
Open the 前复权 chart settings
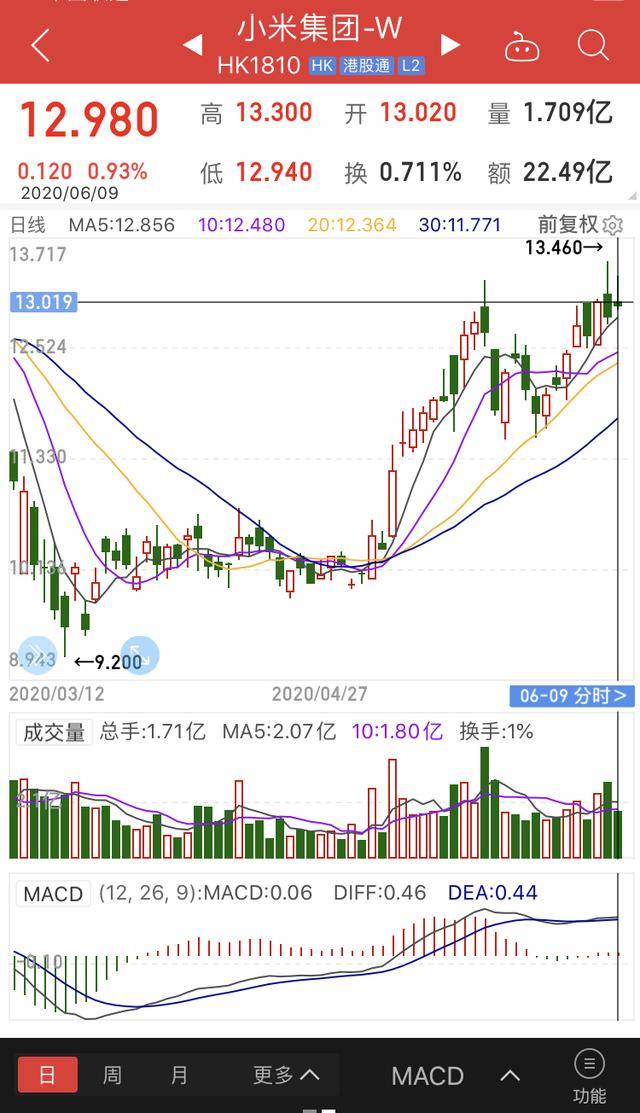click(x=581, y=225)
